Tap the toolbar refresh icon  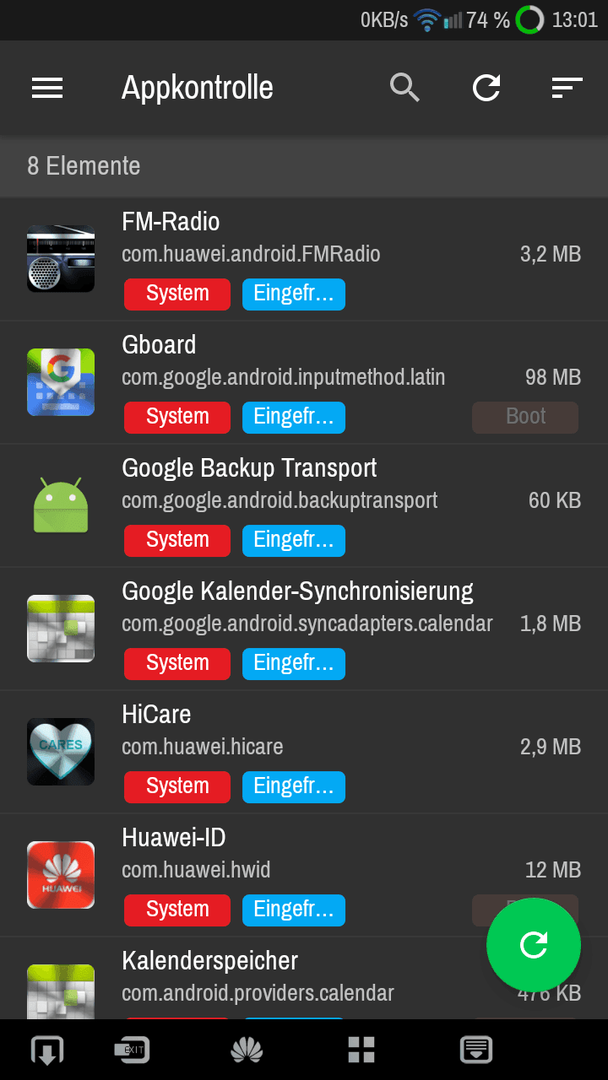click(486, 88)
